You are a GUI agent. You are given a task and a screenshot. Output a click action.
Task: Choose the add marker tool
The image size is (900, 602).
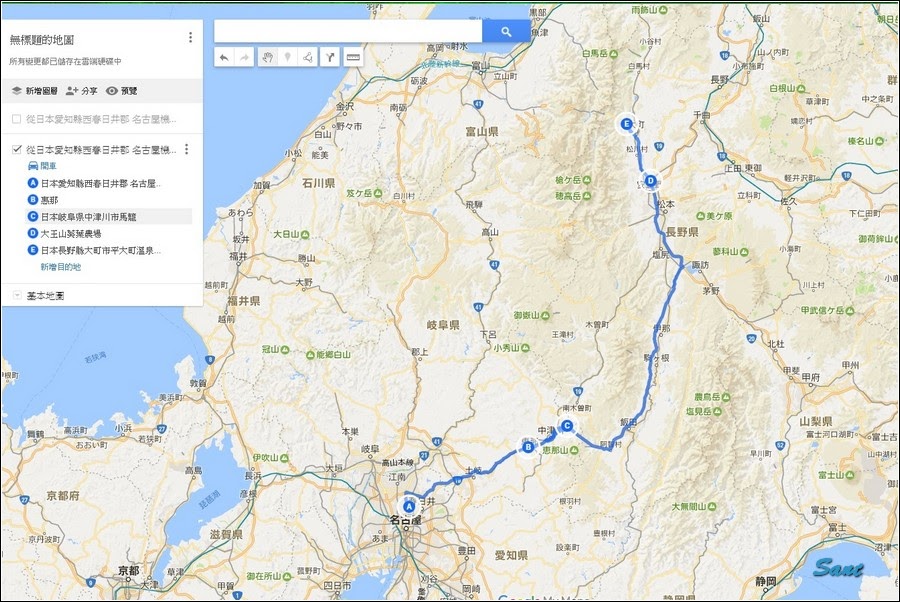point(288,58)
